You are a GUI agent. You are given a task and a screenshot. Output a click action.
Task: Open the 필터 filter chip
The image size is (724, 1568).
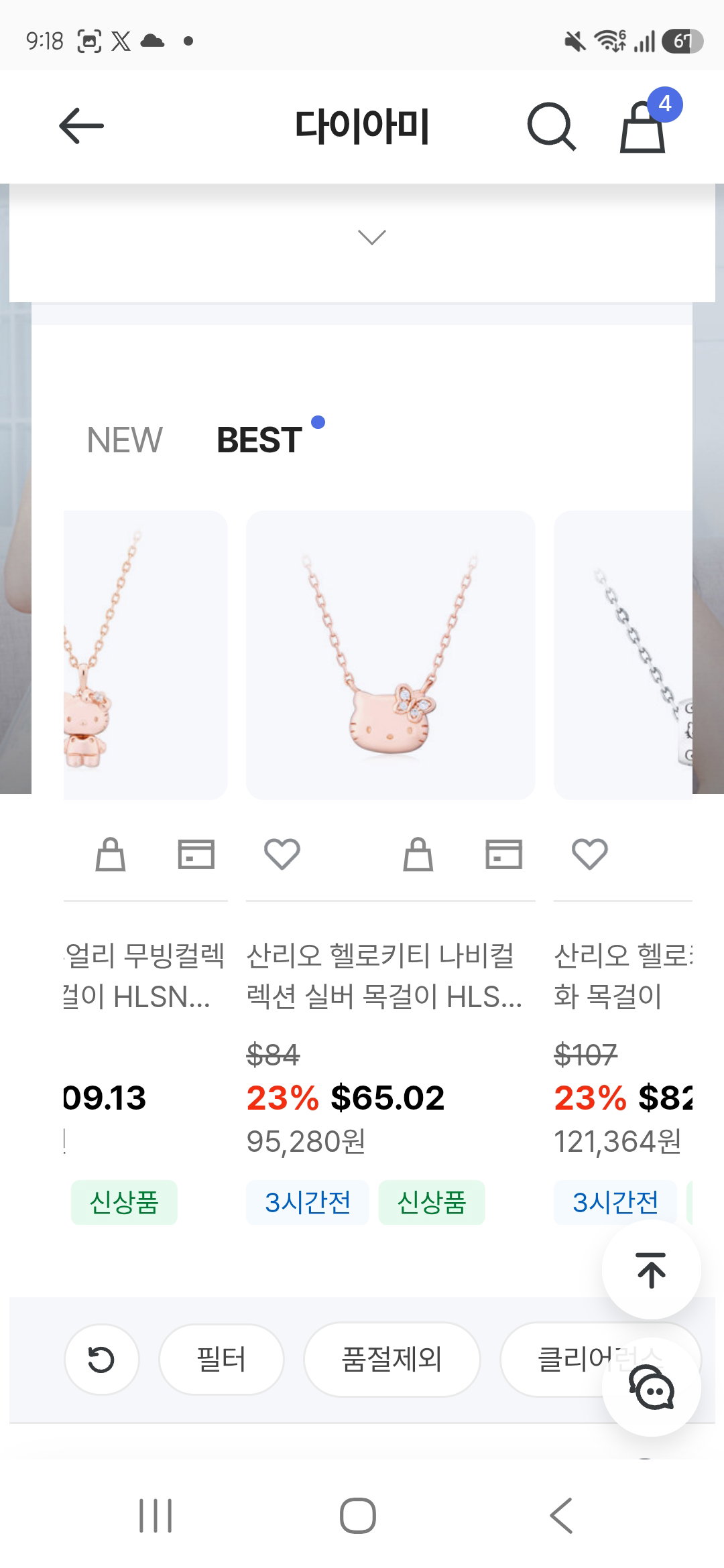pyautogui.click(x=221, y=1360)
